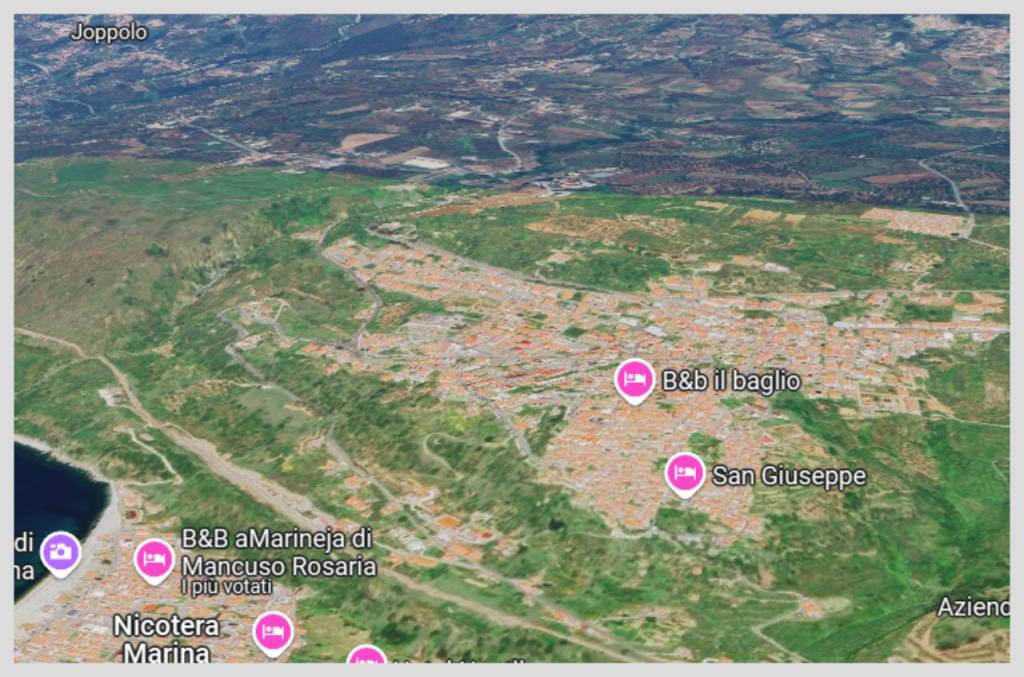Open B&B aMarineja di Mancuso Rosaria pin

pos(154,559)
